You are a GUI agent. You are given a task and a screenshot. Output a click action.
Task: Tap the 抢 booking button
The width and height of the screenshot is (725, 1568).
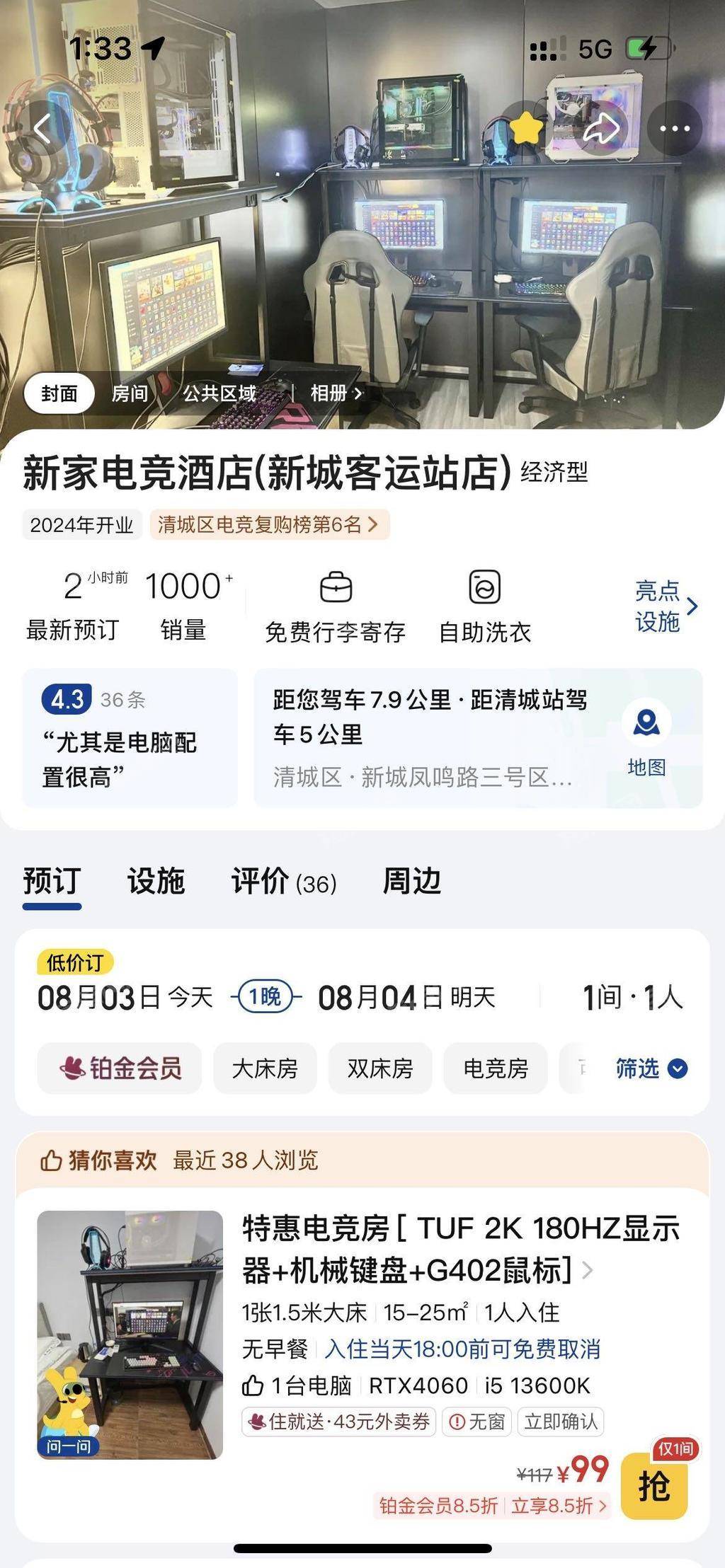pos(653,1487)
